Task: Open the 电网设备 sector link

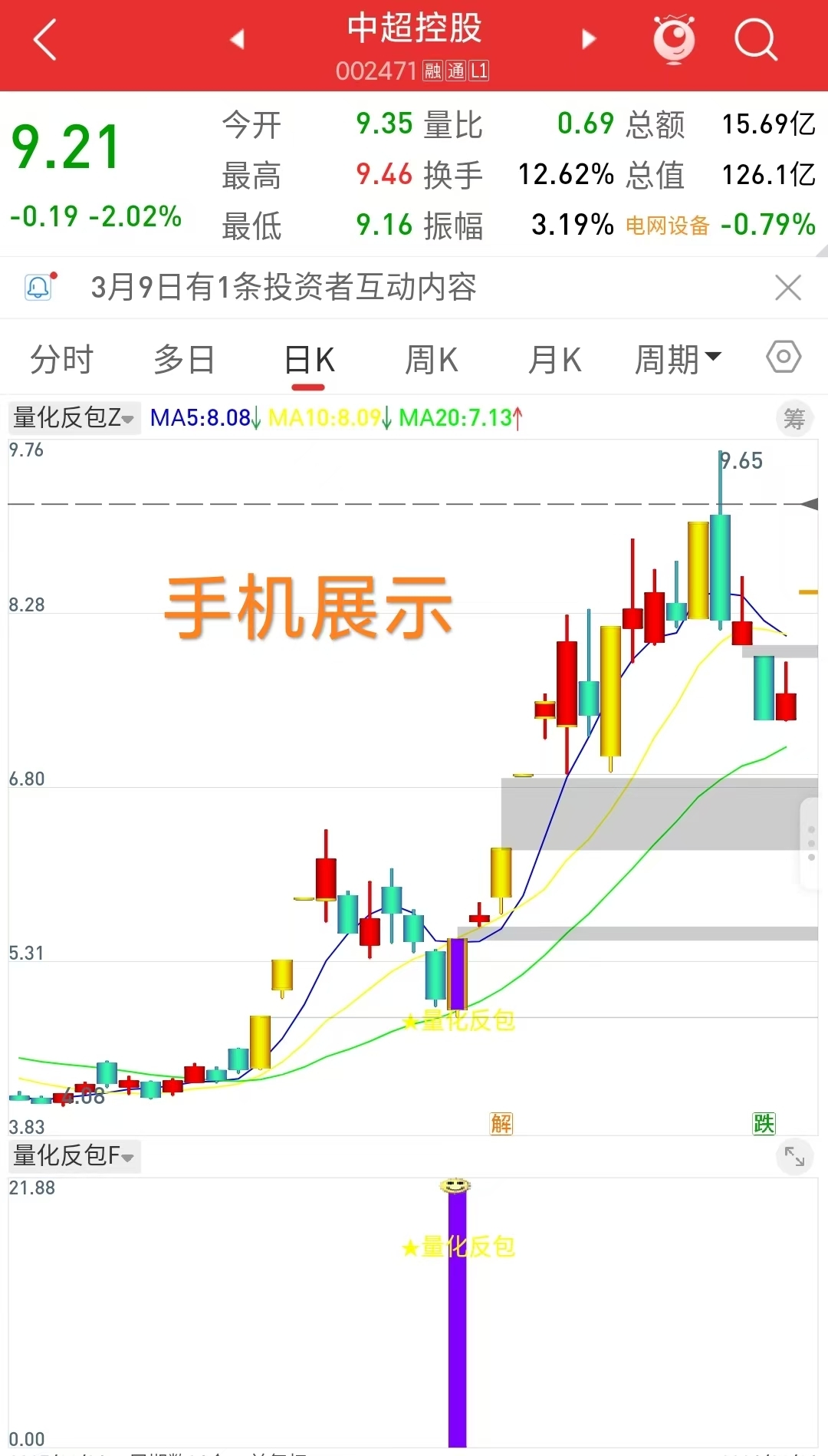Action: [667, 226]
